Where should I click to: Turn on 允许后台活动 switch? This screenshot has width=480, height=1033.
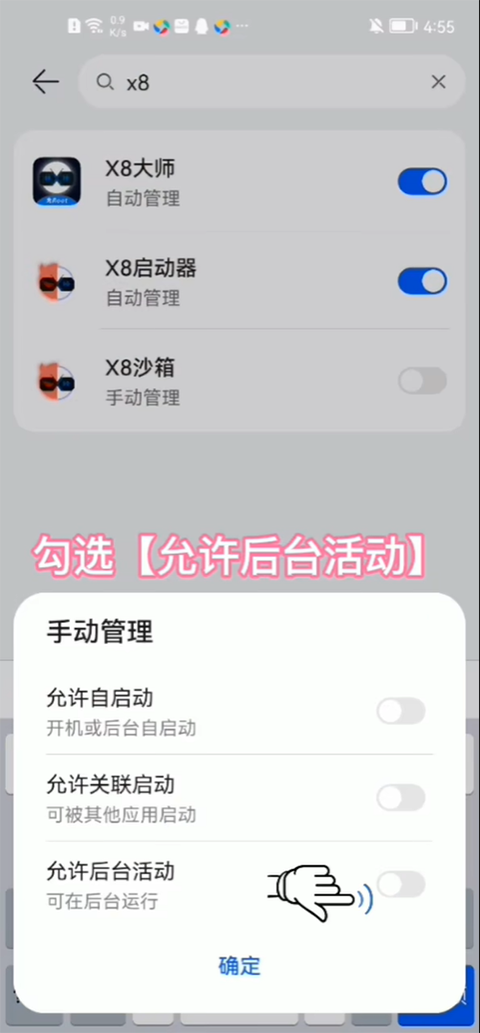(x=401, y=884)
